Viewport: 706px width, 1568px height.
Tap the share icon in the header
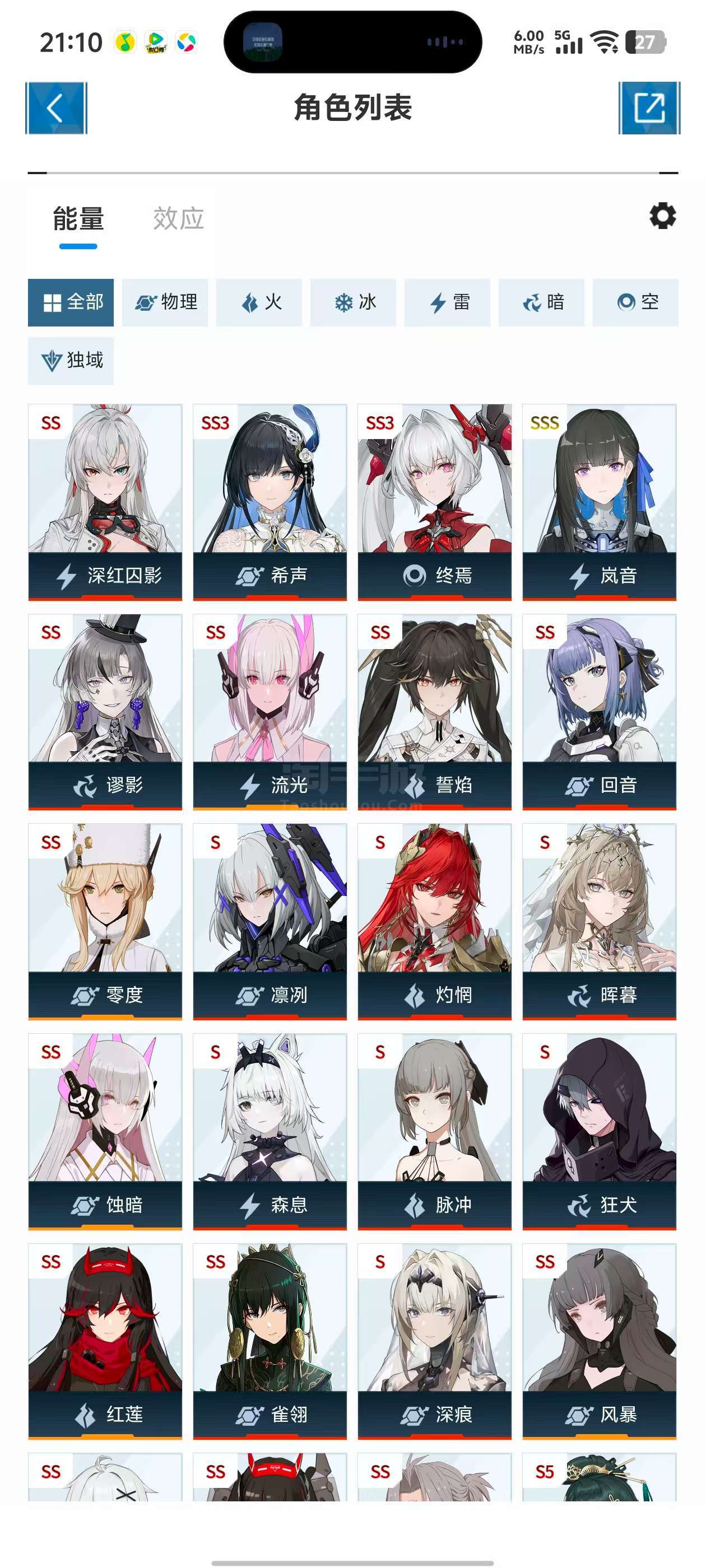[649, 108]
